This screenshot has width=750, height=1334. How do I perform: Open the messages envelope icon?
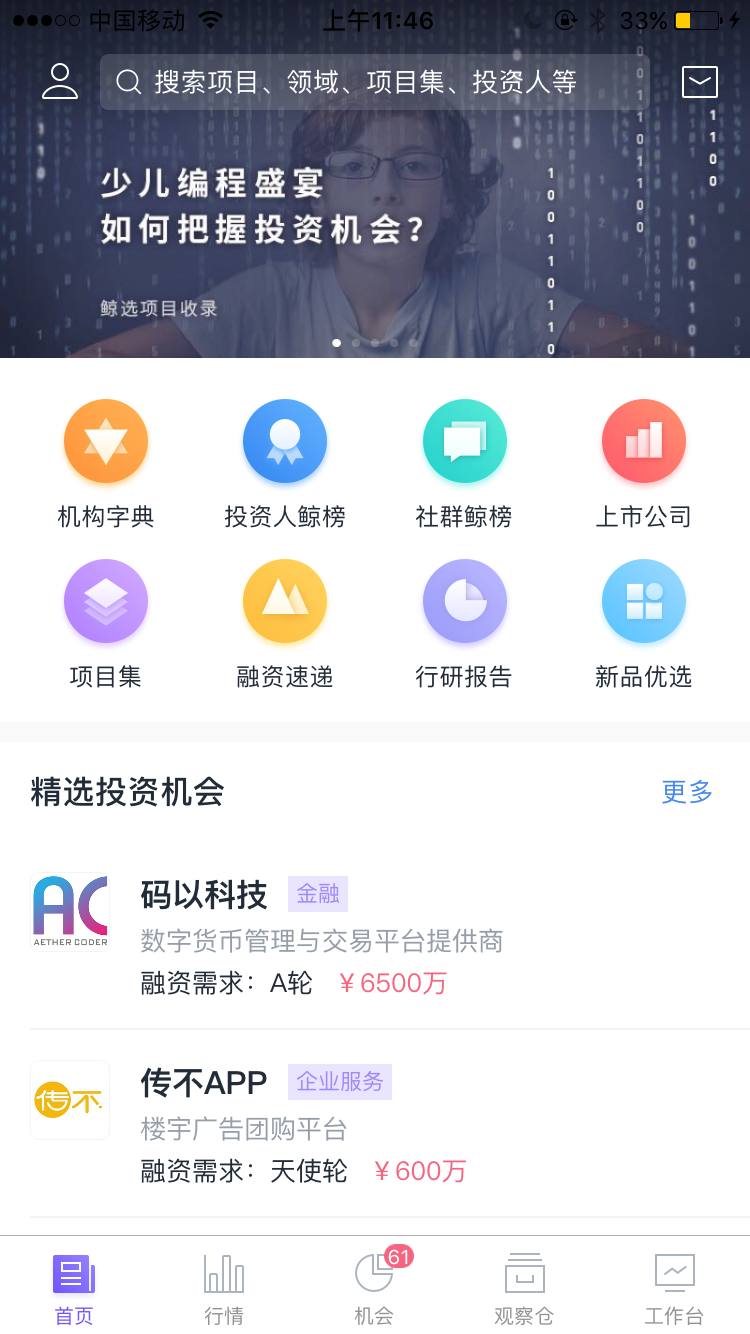click(699, 82)
